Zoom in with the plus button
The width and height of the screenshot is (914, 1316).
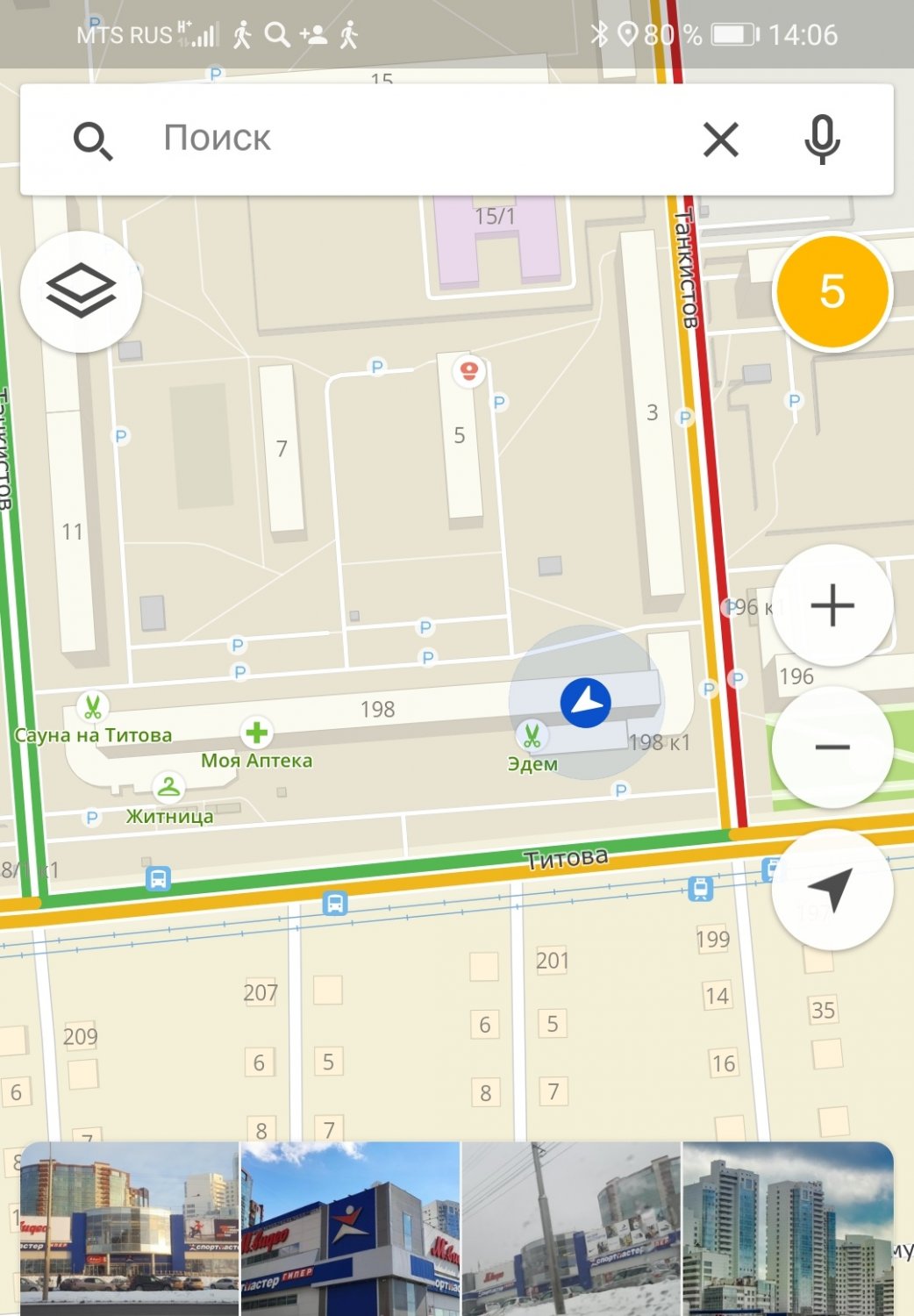[832, 605]
